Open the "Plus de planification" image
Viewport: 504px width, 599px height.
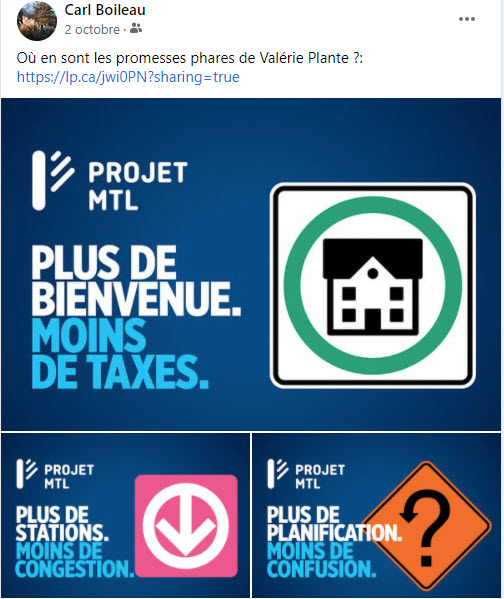[x=376, y=515]
